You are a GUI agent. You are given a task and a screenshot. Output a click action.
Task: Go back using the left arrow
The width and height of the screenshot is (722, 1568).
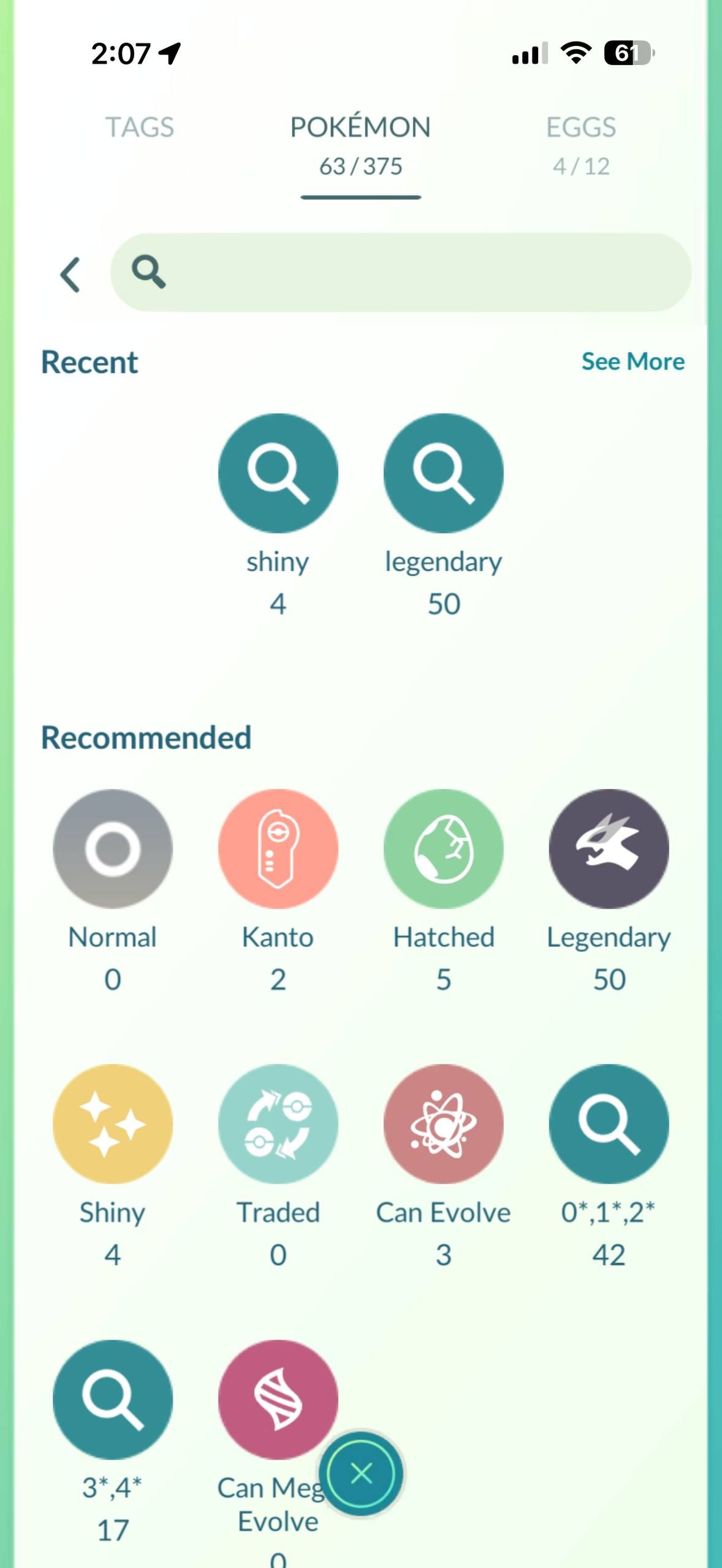[x=70, y=274]
